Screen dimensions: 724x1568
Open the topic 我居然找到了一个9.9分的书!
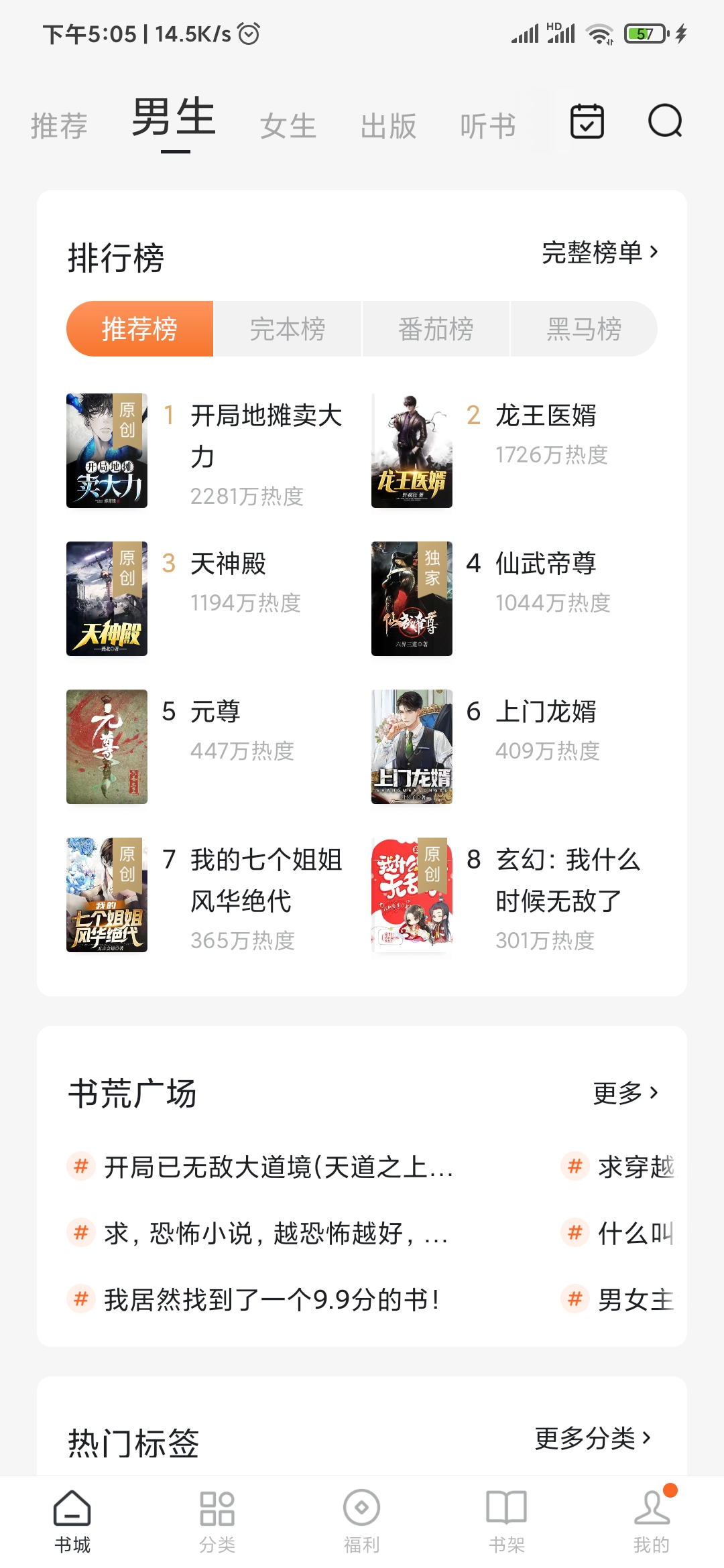pyautogui.click(x=271, y=1300)
